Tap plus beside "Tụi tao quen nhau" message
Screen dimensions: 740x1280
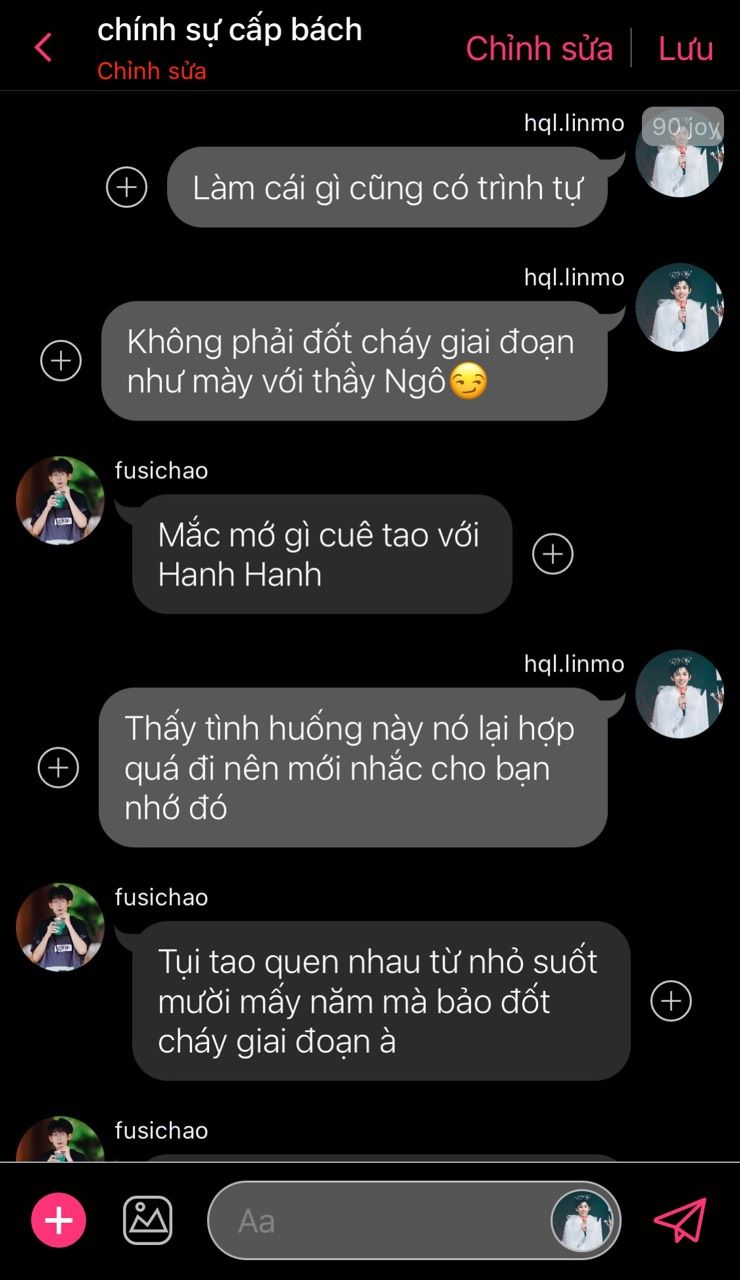671,1001
